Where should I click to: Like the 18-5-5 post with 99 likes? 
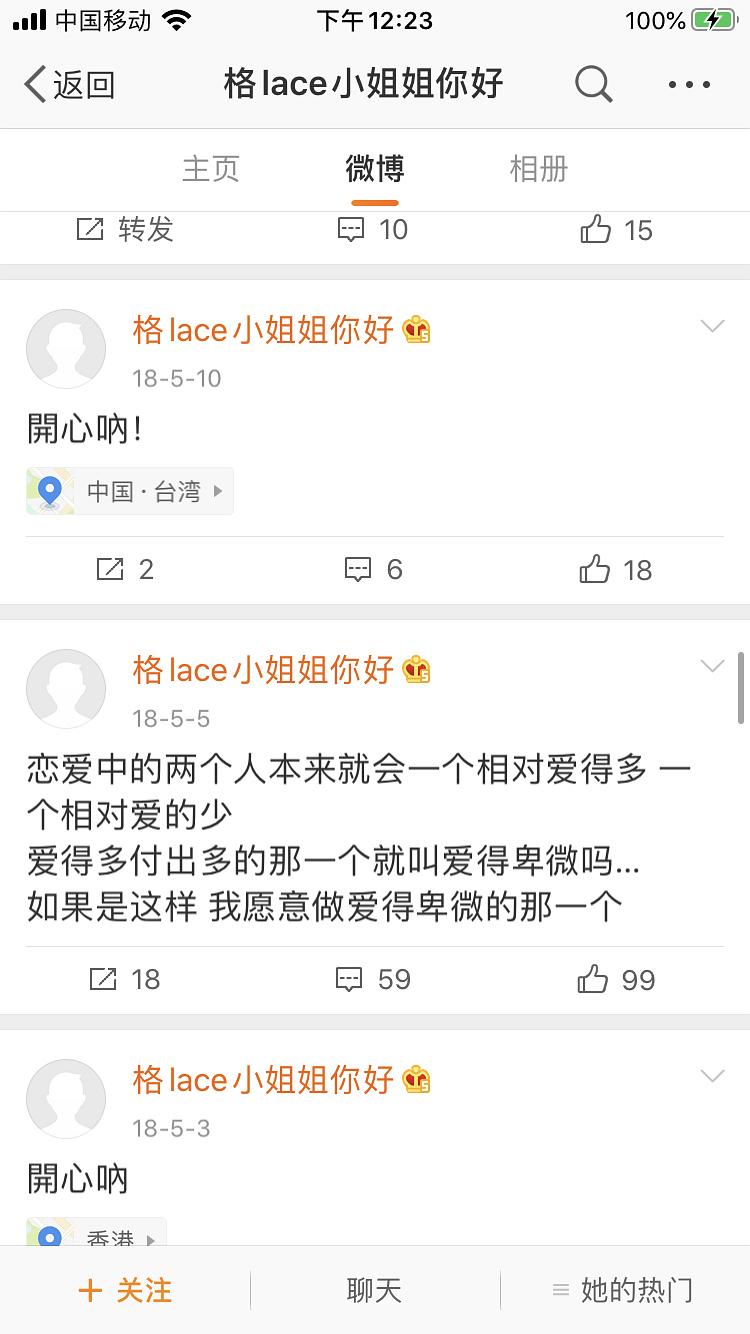coord(616,979)
